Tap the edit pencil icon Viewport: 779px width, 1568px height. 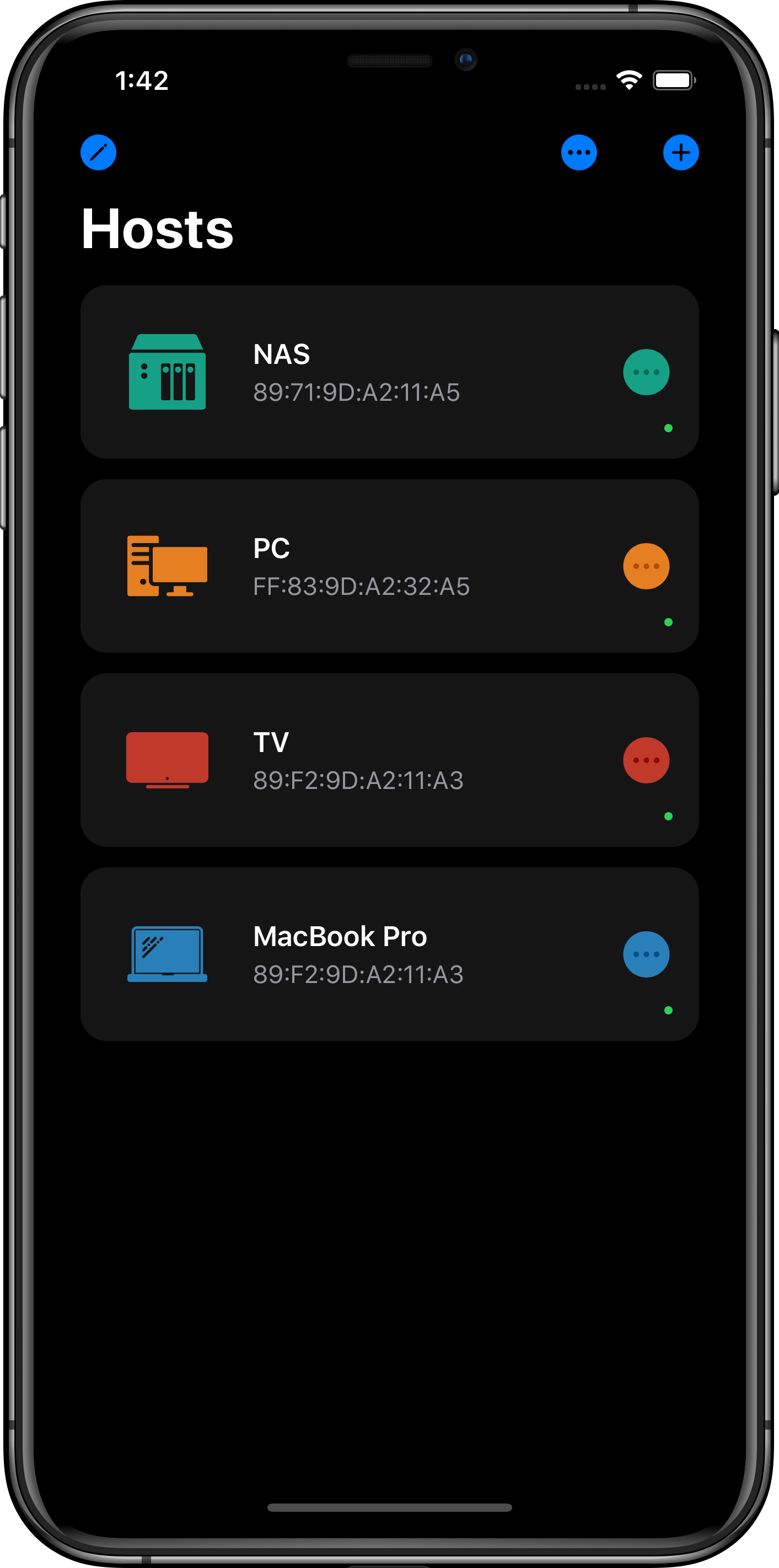[x=98, y=152]
